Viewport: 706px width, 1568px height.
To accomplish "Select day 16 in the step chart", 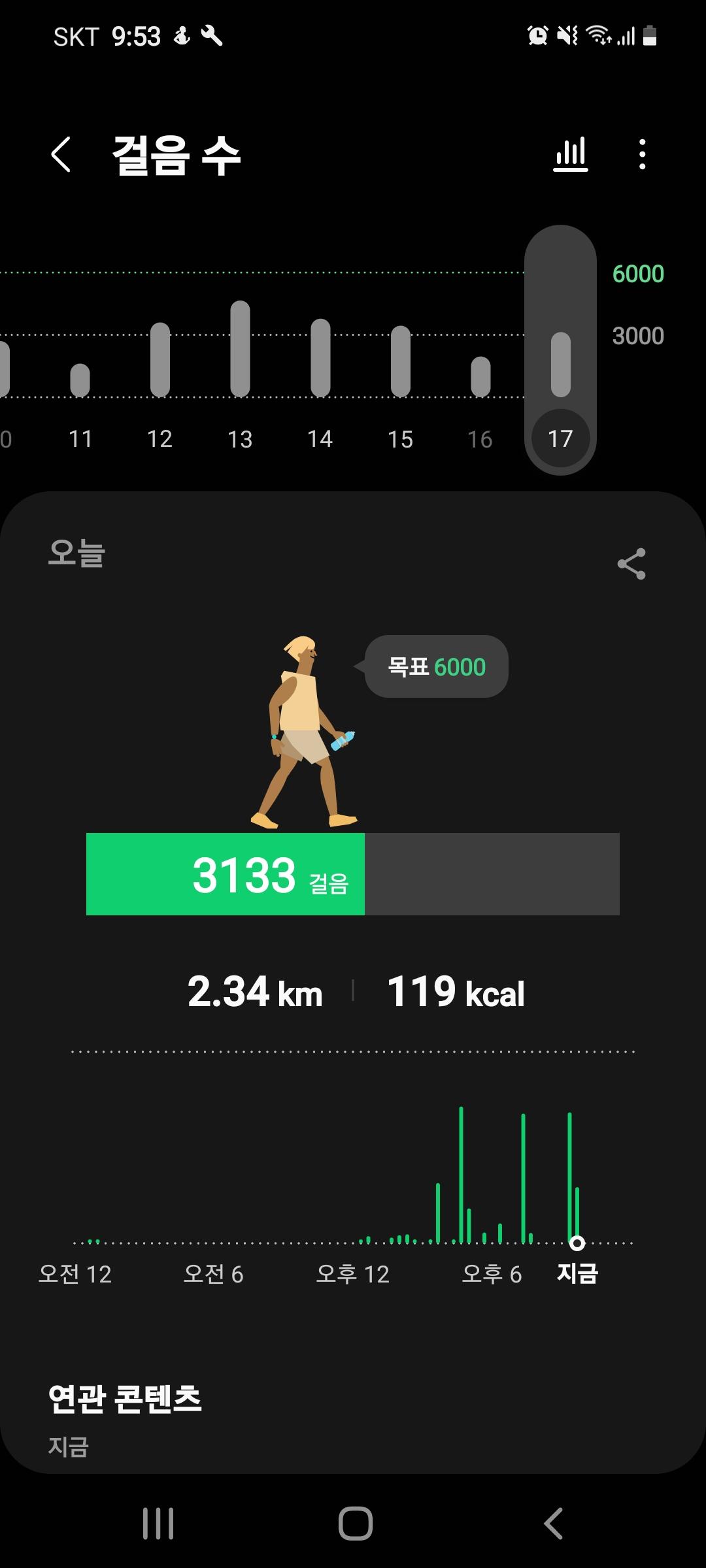I will 480,392.
